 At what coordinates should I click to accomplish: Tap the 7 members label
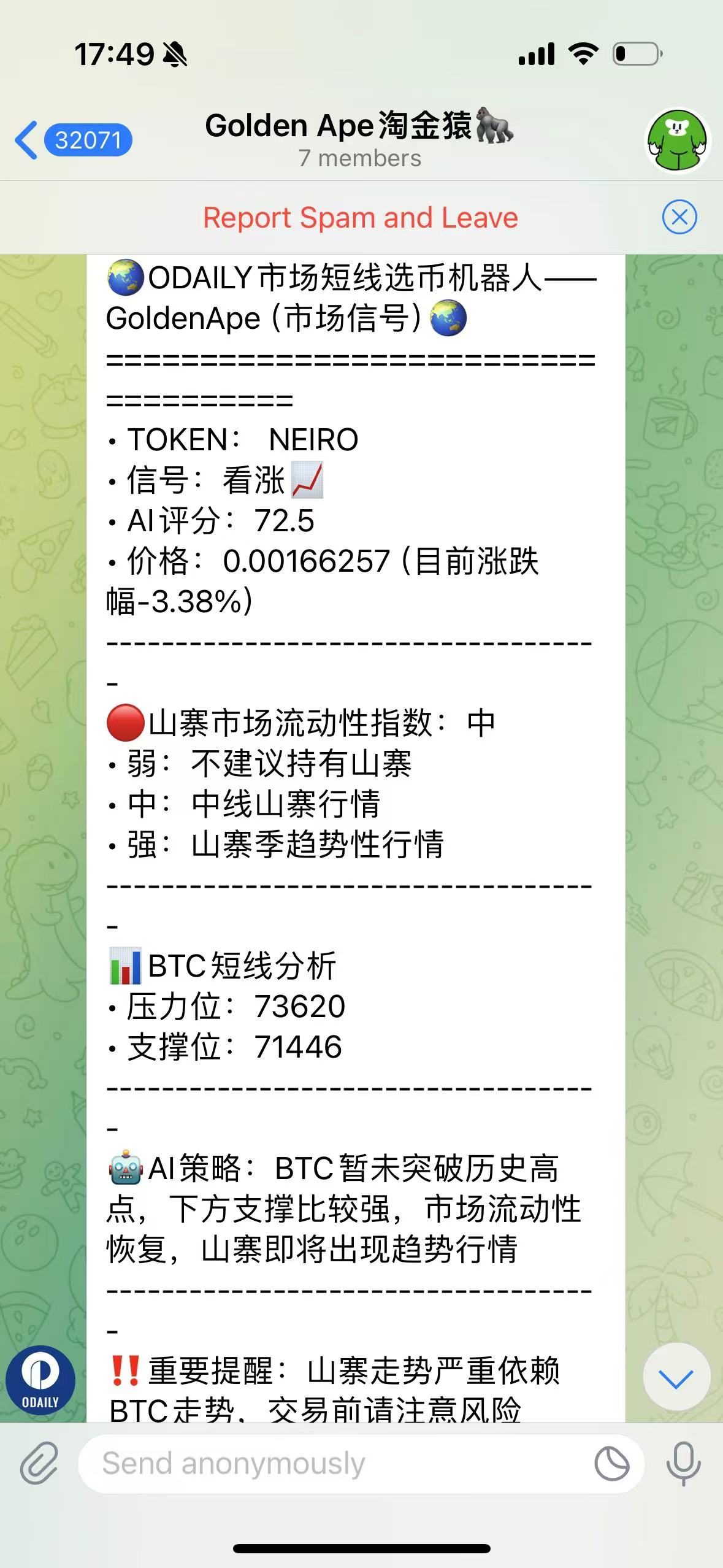coord(361,159)
